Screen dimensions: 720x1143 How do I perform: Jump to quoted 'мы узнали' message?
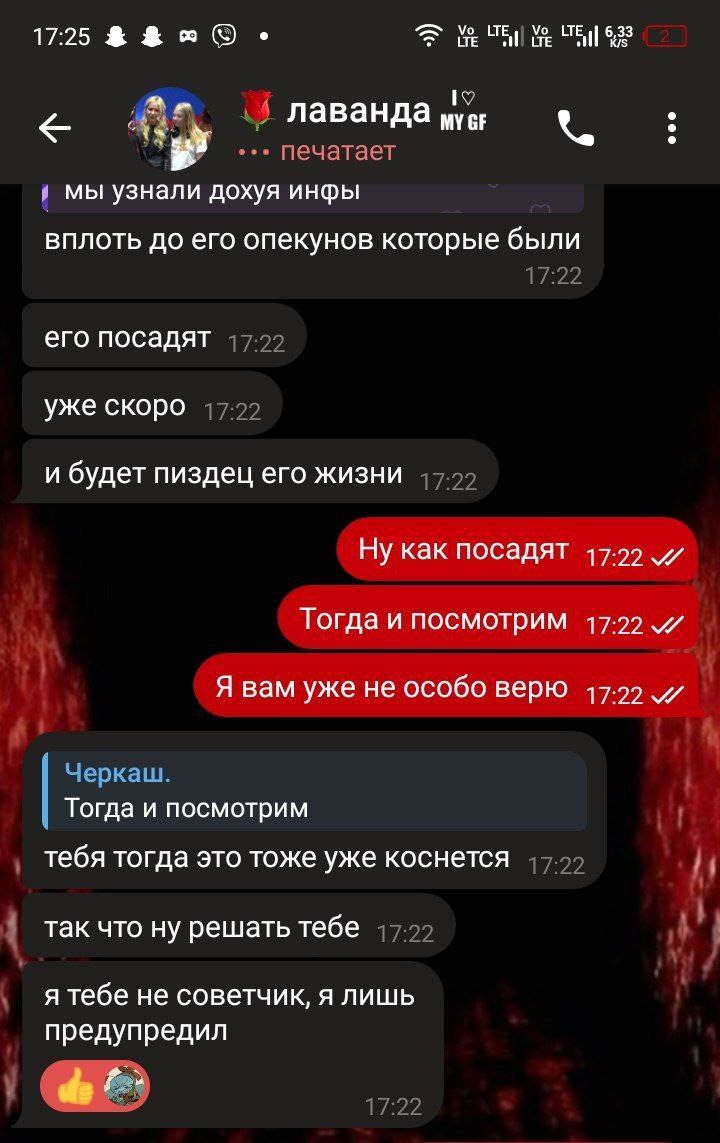pyautogui.click(x=312, y=194)
